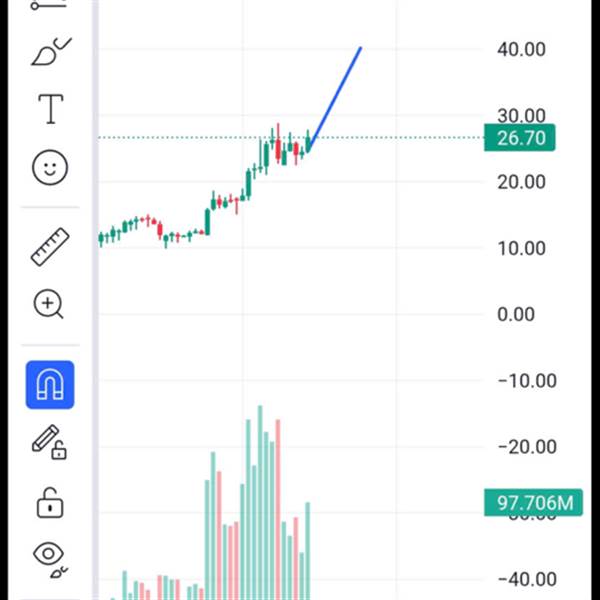Select the blue trend line on chart

[335, 98]
